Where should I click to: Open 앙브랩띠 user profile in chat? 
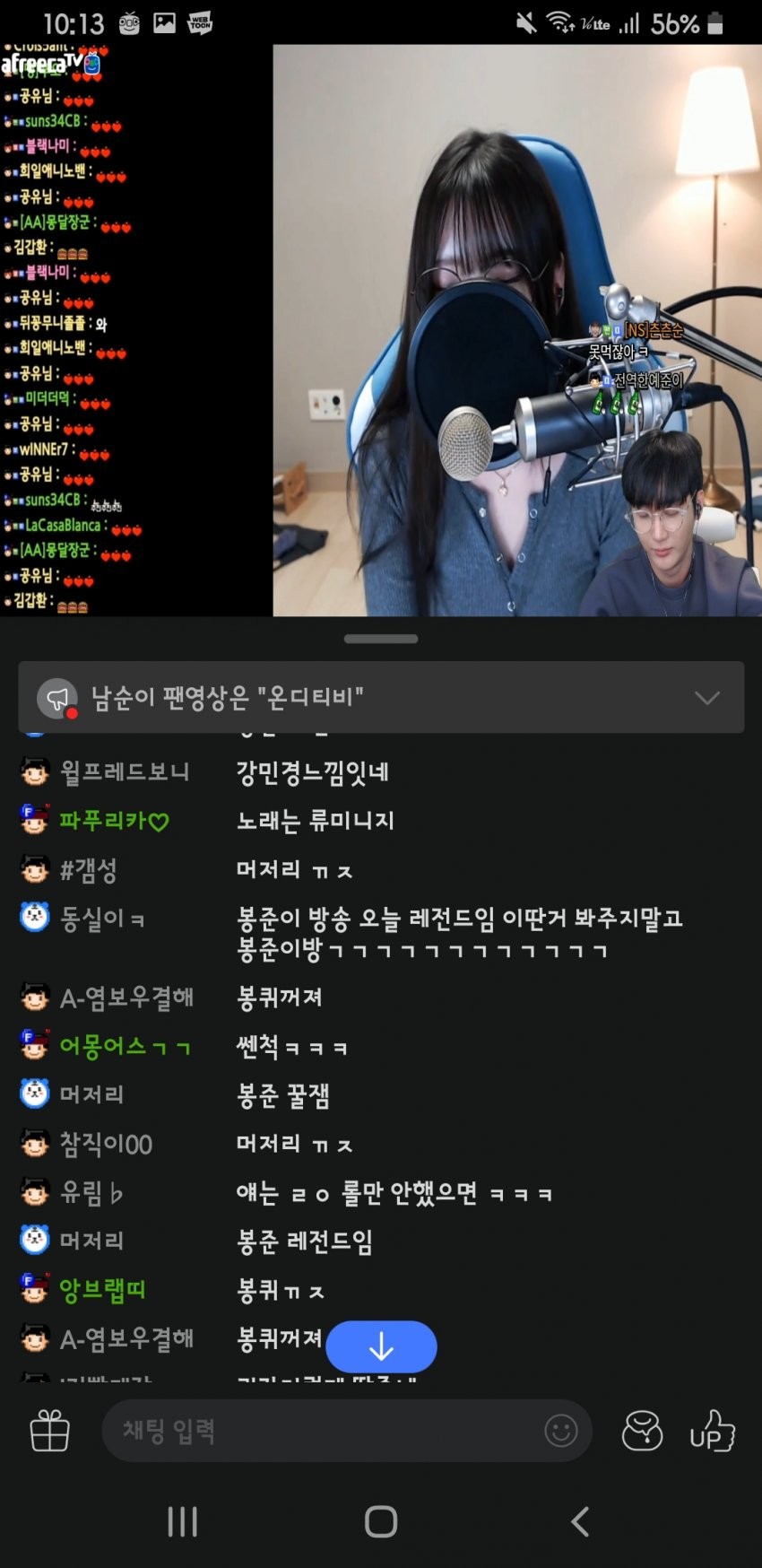tap(102, 1290)
